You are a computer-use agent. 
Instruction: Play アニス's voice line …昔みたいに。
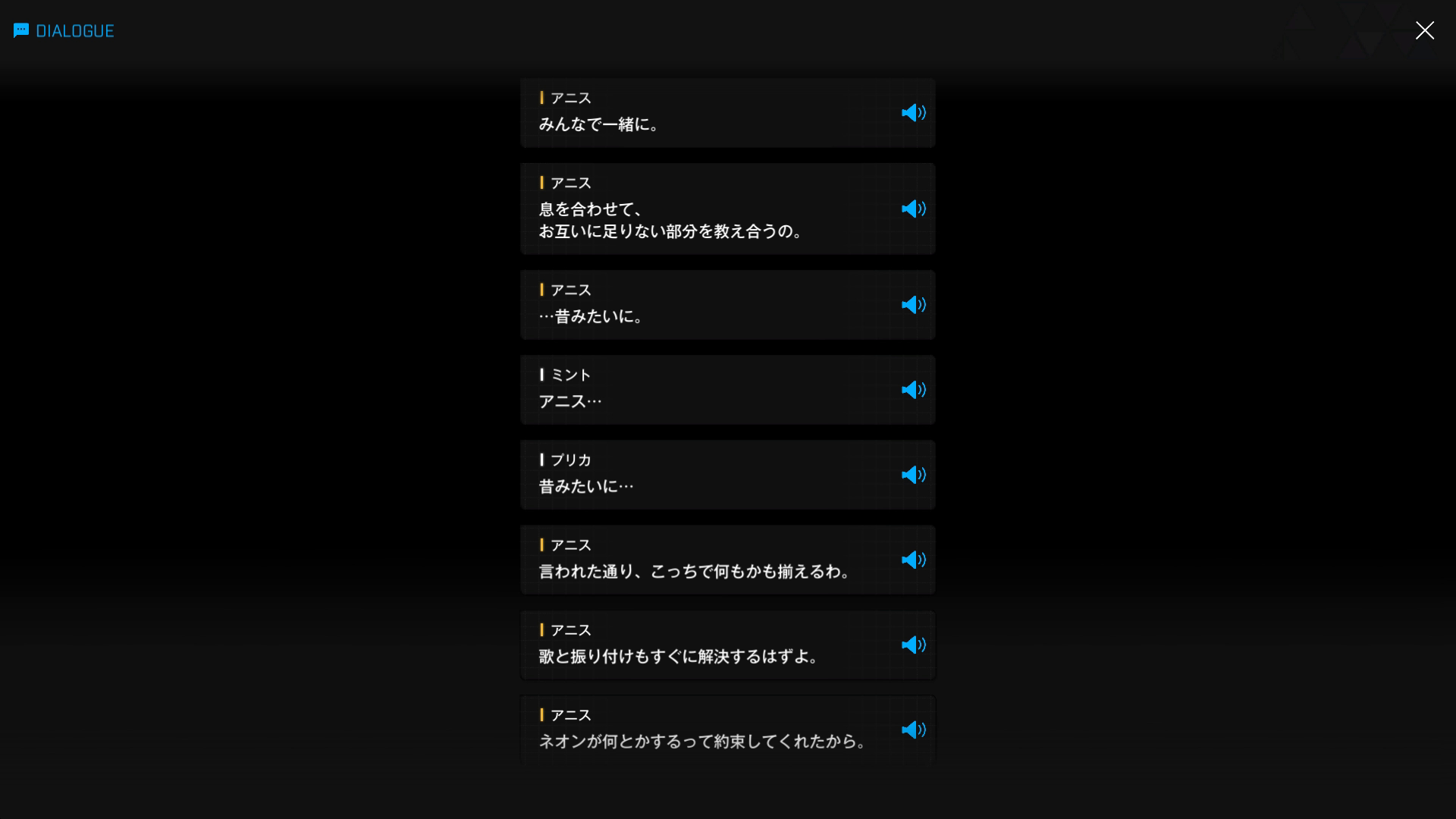click(x=913, y=305)
